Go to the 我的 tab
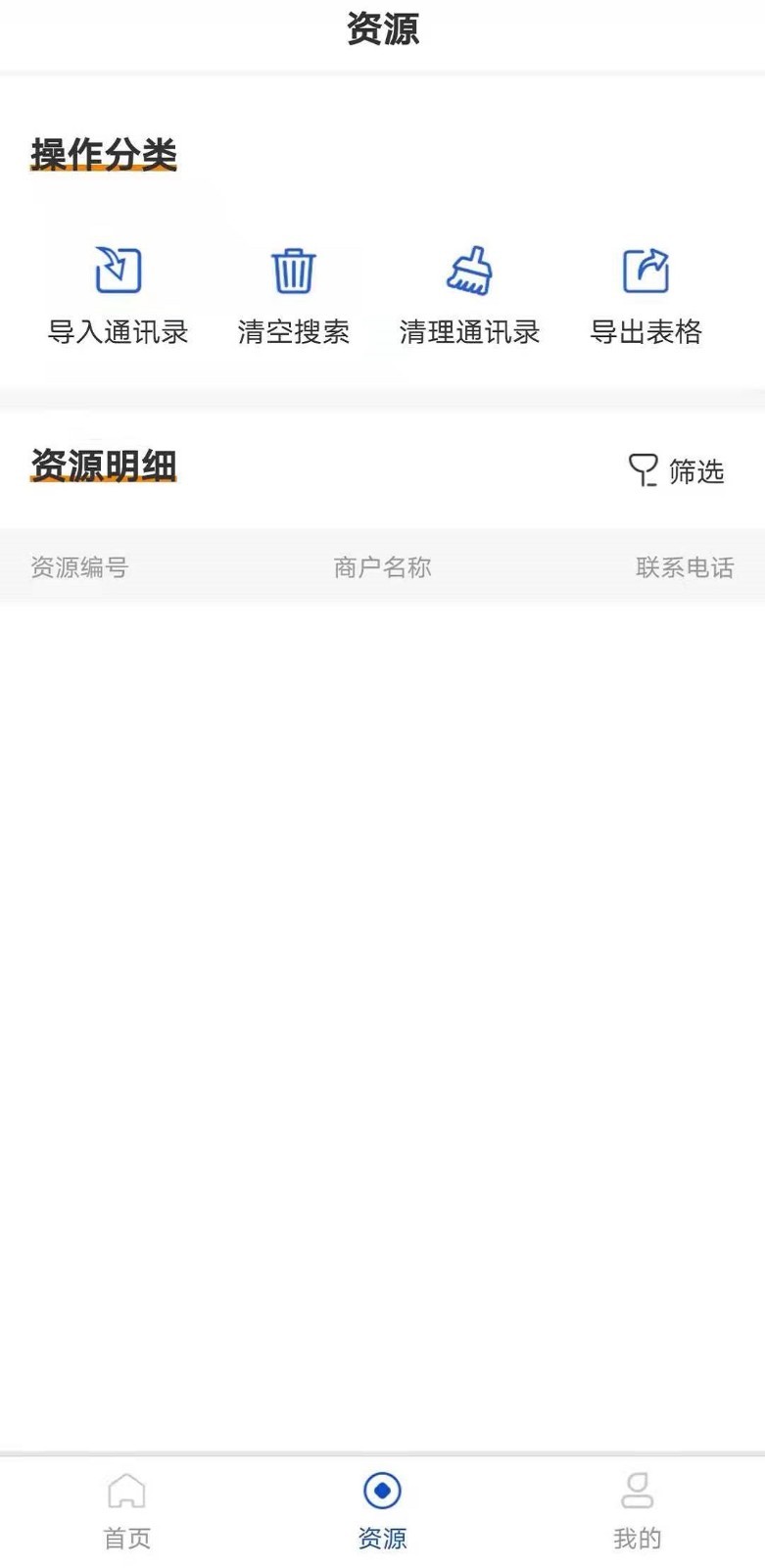The height and width of the screenshot is (1568, 765). (637, 1510)
